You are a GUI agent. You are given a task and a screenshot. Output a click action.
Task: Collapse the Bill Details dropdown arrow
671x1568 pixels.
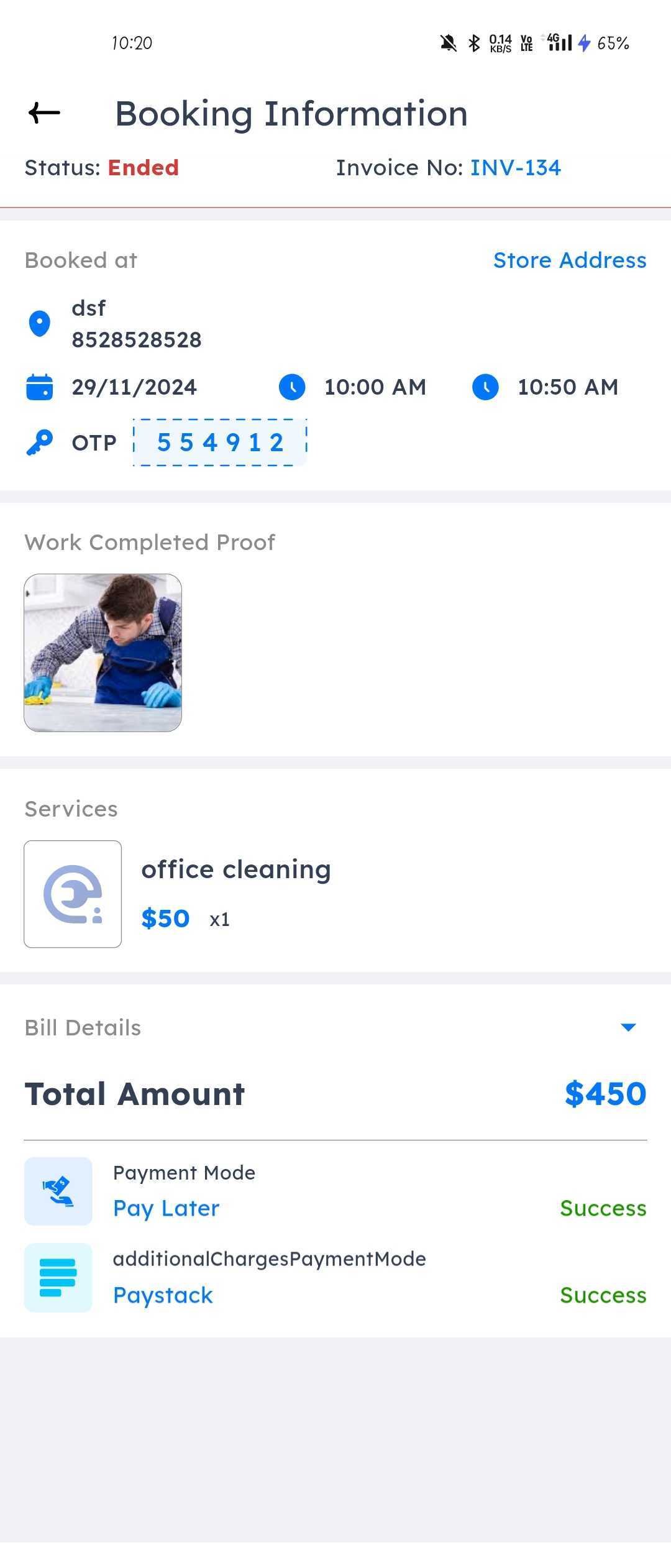point(629,1028)
